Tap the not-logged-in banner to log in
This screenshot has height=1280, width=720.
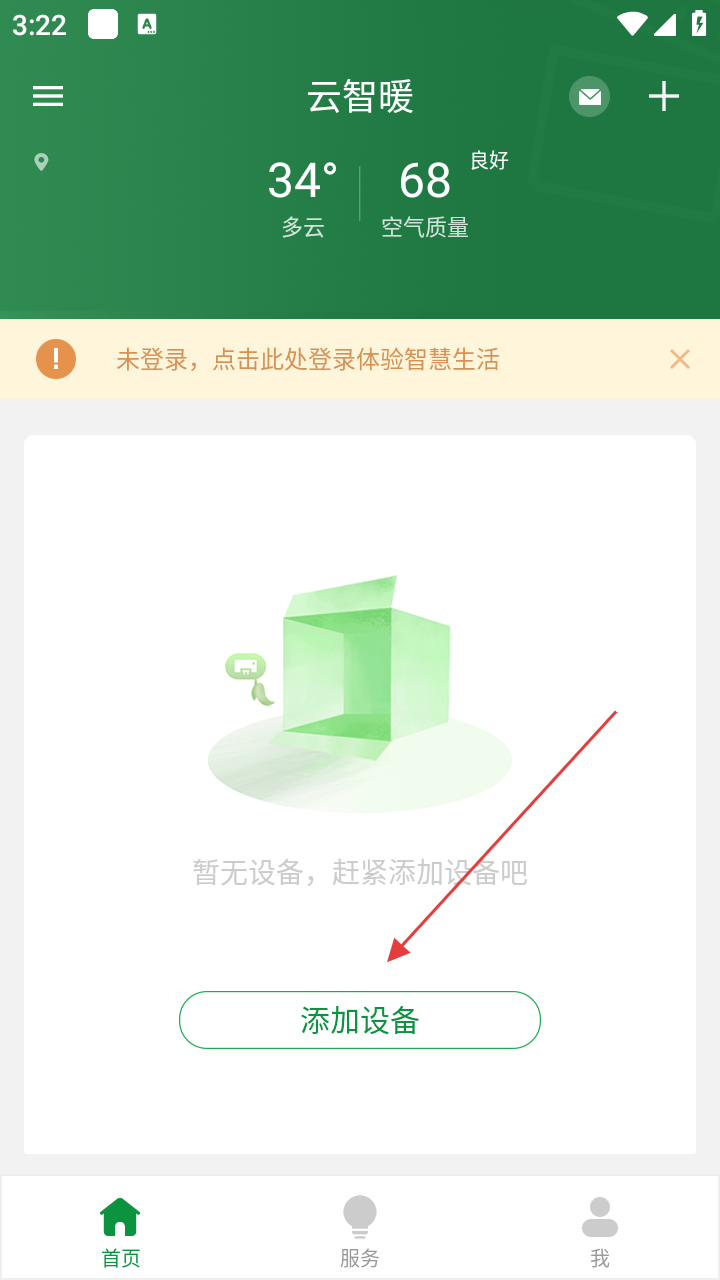(x=307, y=360)
